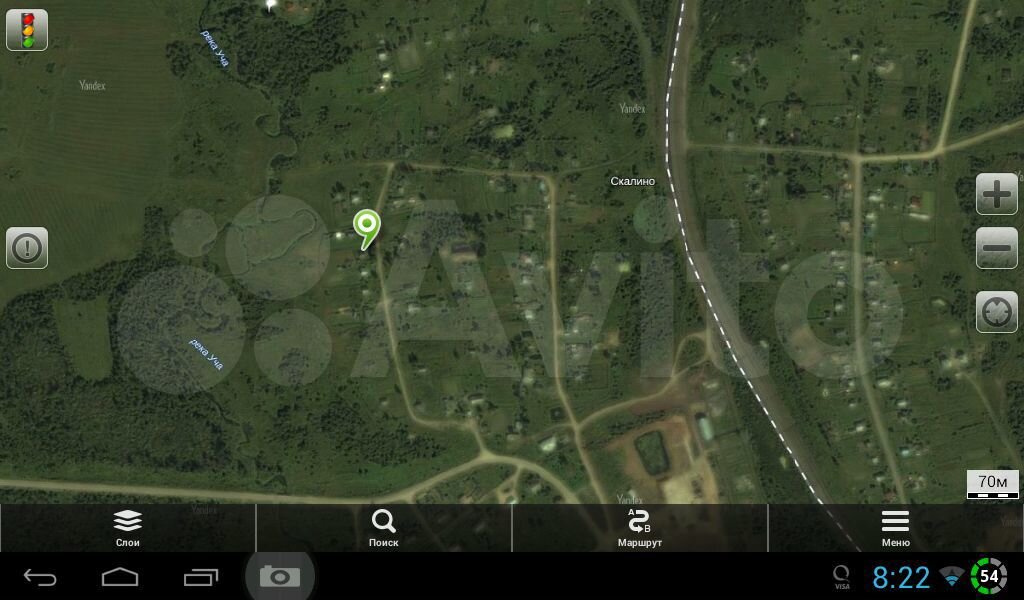Go back with system back arrow
Screen dimensions: 1024x600
coord(41,577)
